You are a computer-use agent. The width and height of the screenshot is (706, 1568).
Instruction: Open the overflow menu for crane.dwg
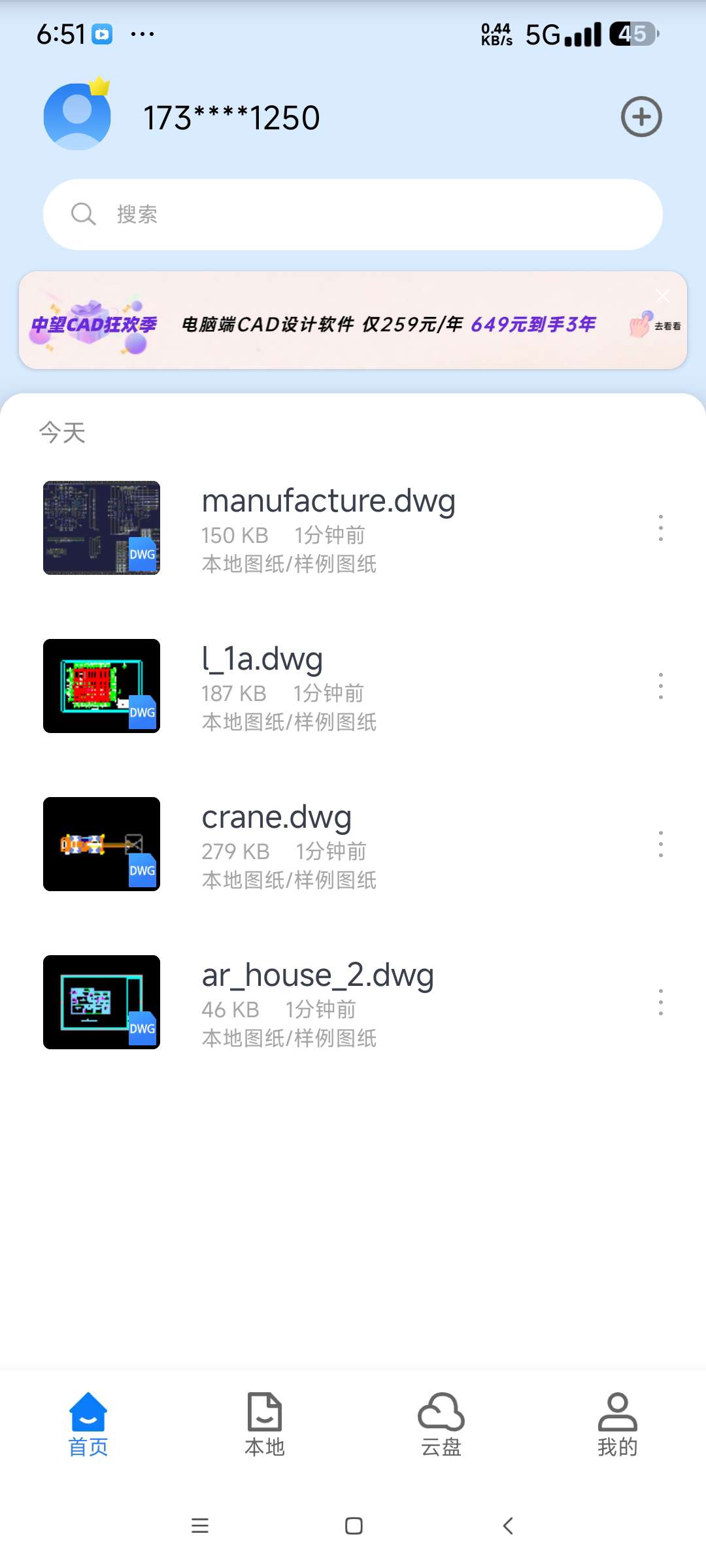click(661, 844)
